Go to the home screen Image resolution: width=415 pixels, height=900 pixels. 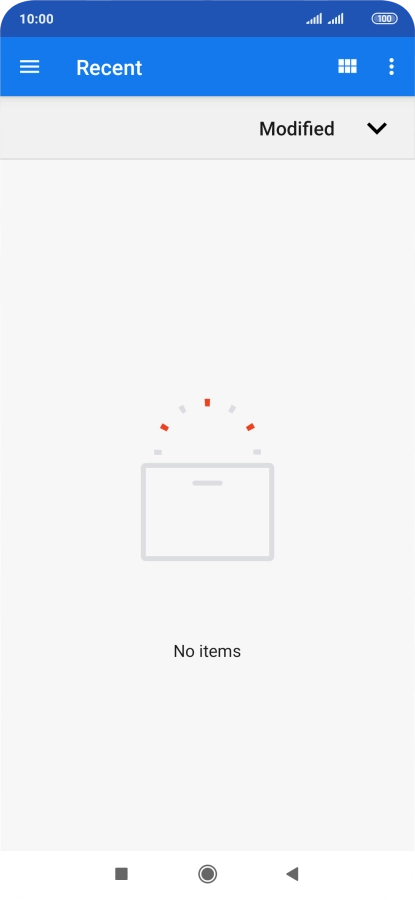pyautogui.click(x=207, y=874)
